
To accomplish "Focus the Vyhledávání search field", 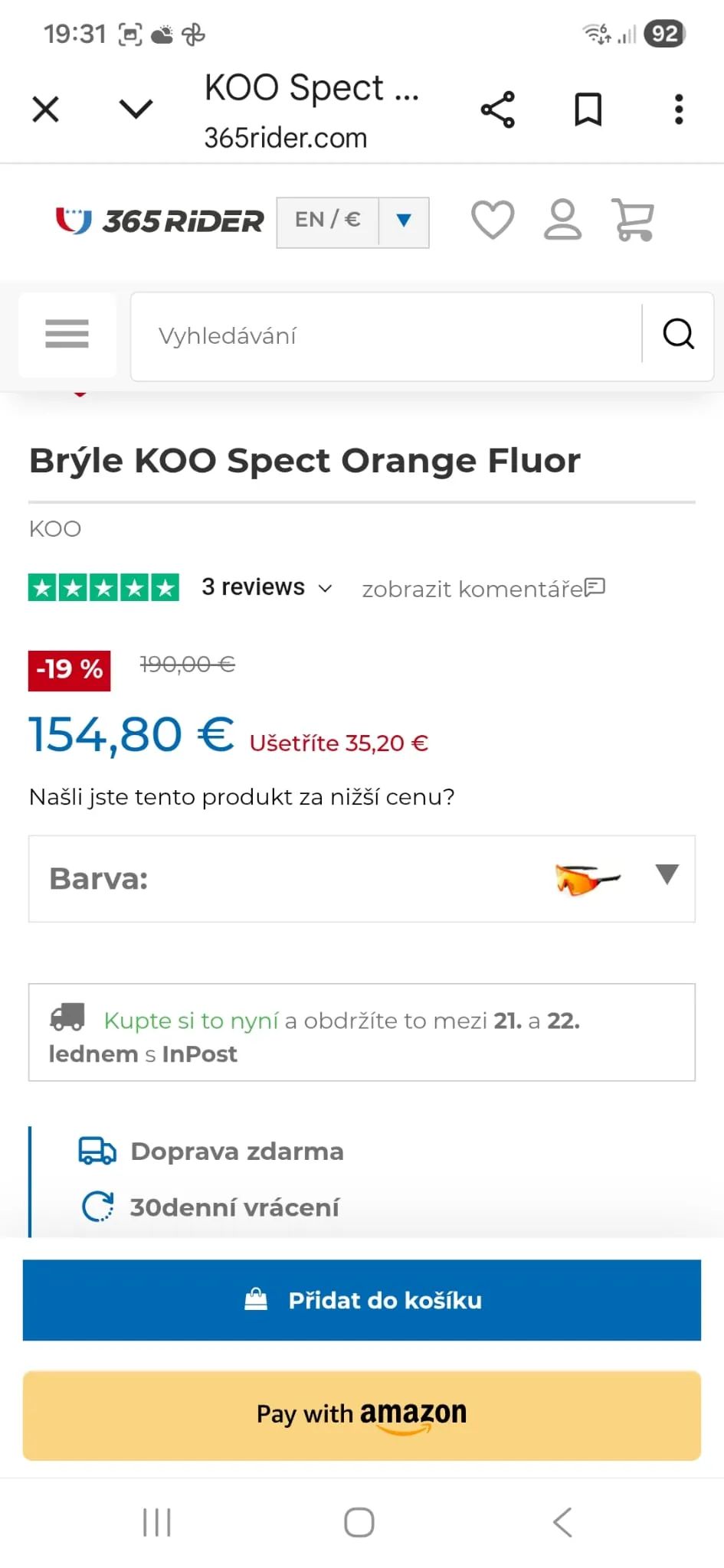I will click(x=383, y=336).
